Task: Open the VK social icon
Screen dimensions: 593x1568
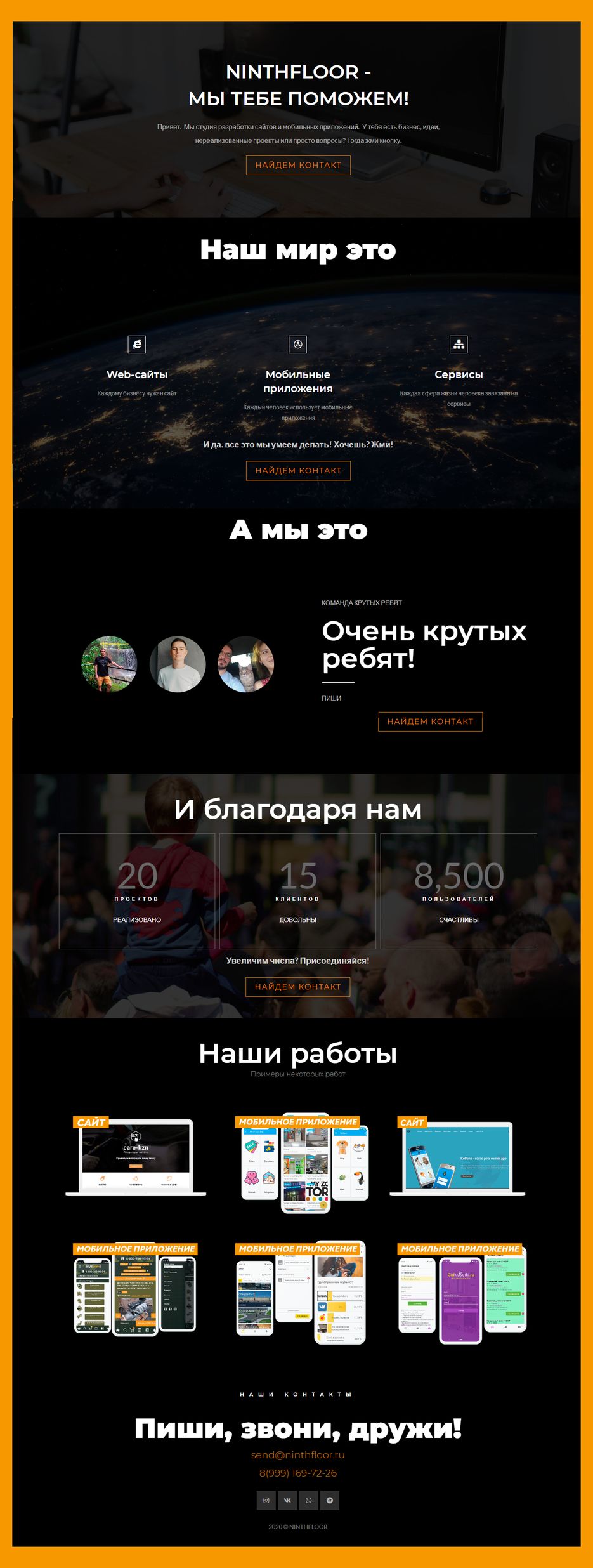Action: (x=287, y=1500)
